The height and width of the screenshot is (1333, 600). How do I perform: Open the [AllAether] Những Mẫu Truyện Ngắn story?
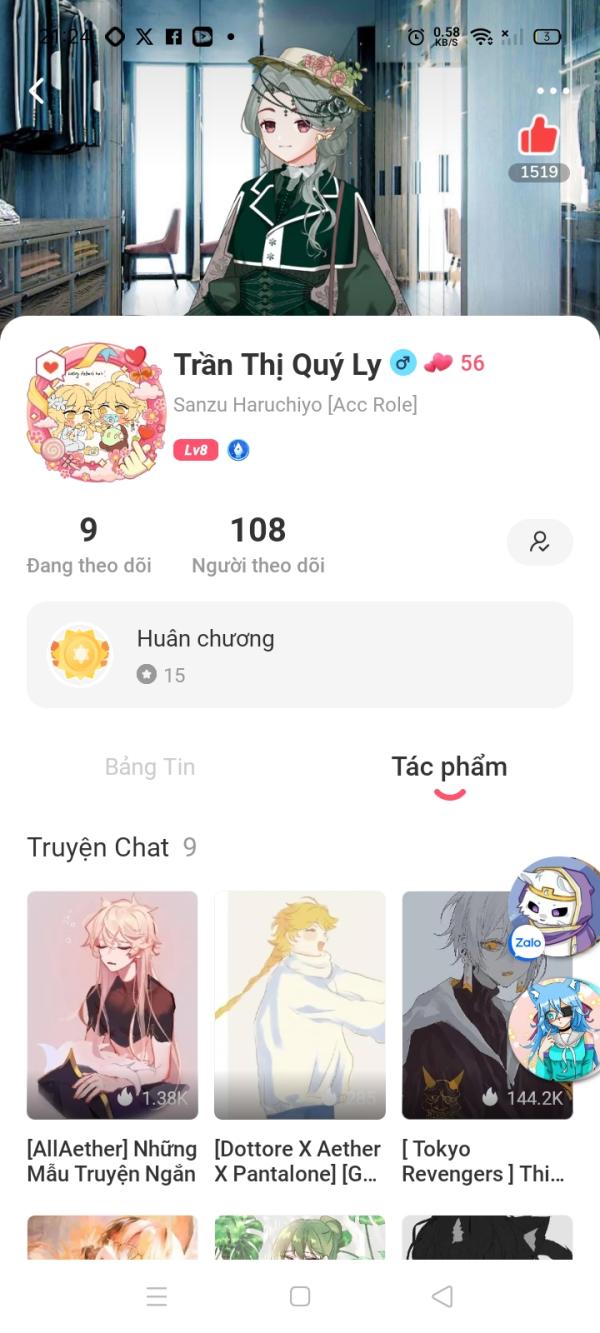112,1005
